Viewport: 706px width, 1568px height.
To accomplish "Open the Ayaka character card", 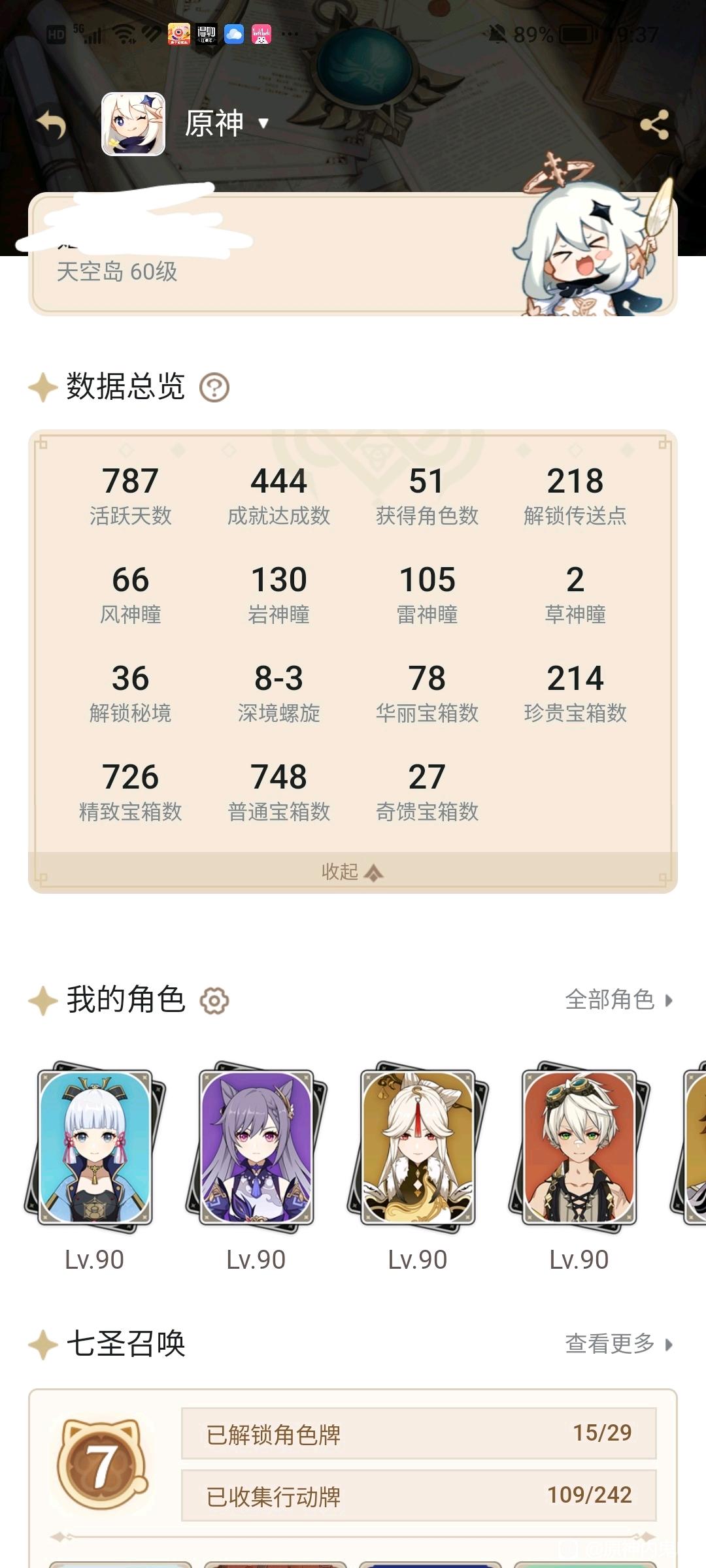I will 95,1147.
